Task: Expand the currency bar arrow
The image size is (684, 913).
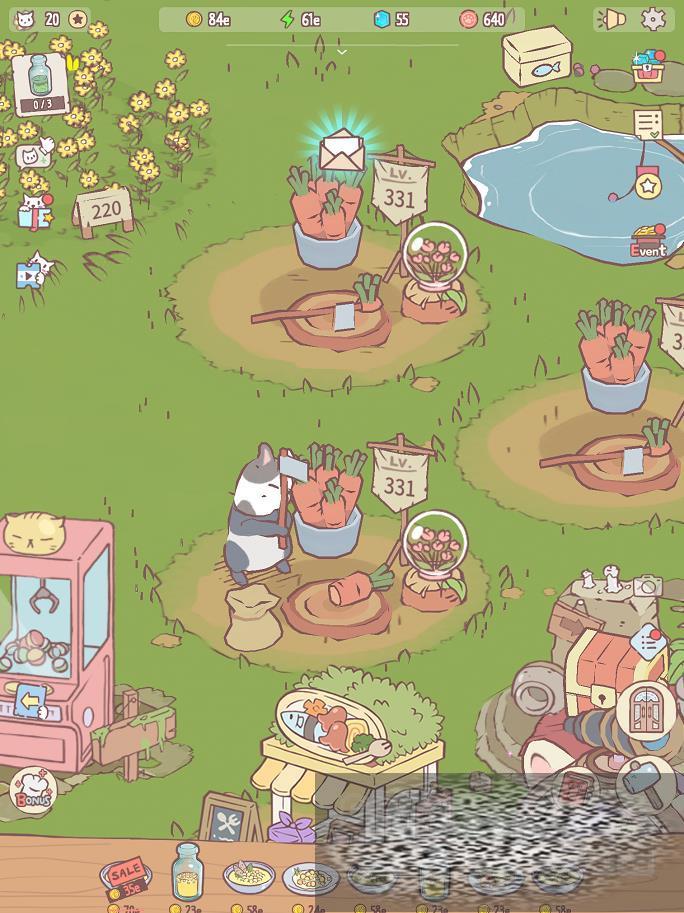Action: 342,50
